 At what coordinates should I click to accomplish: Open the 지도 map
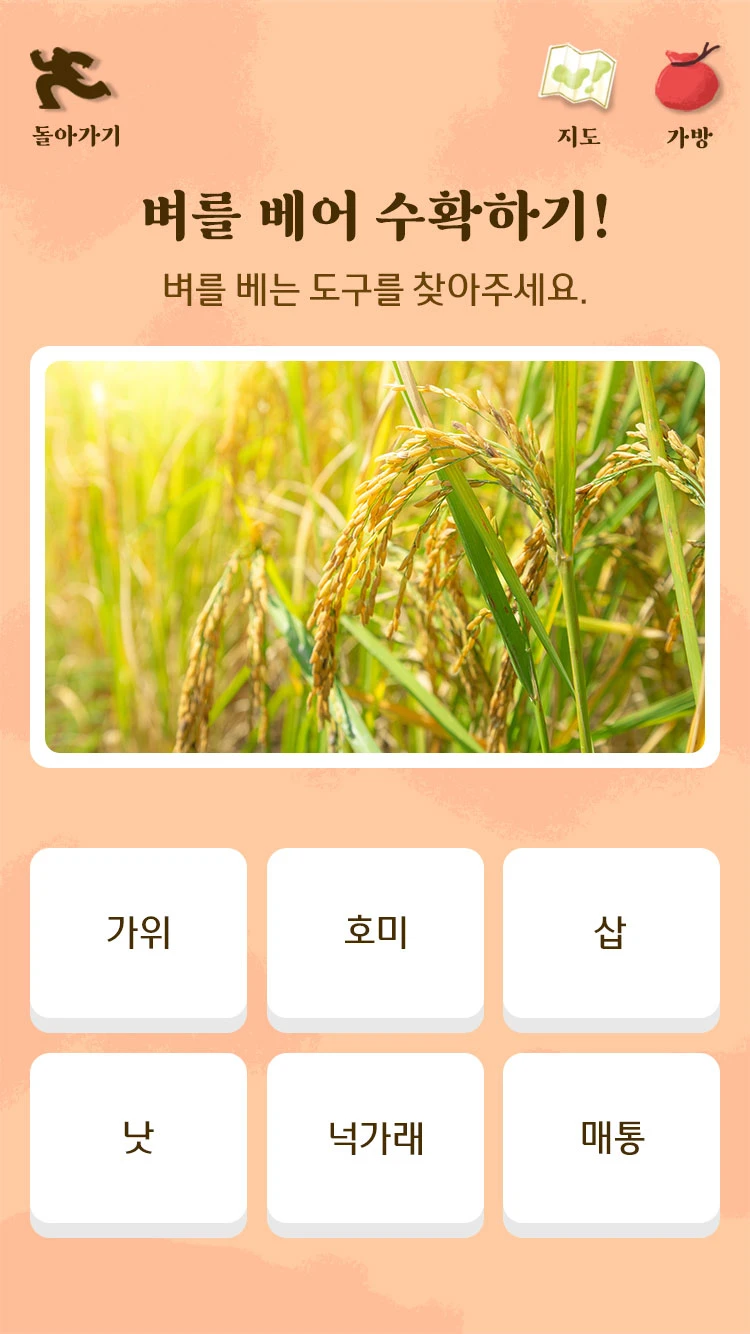578,95
